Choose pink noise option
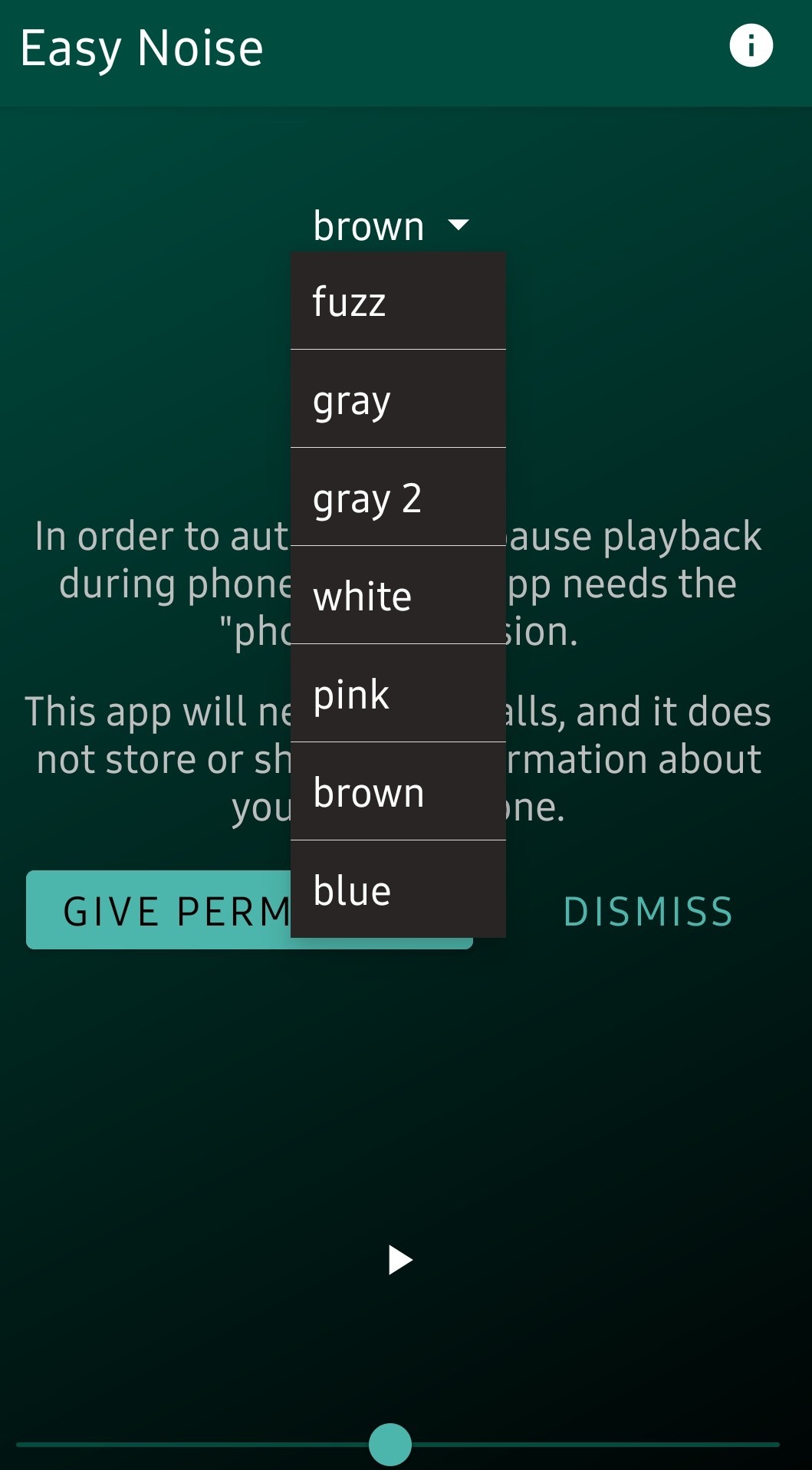 pos(398,693)
